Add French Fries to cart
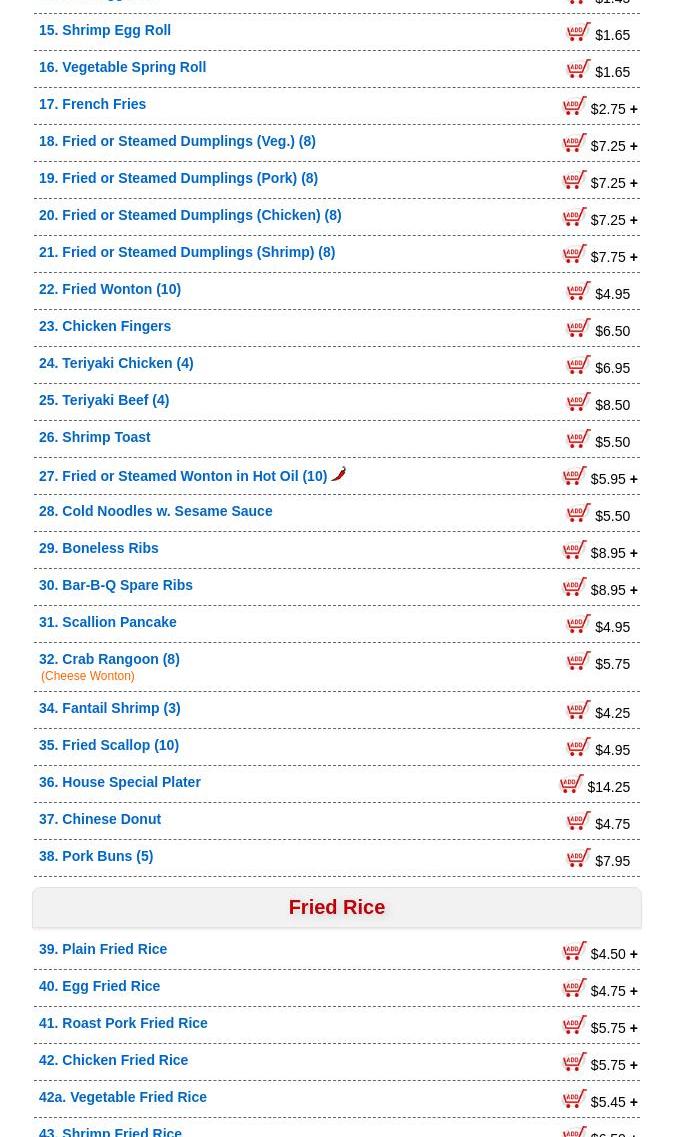Image resolution: width=675 pixels, height=1137 pixels. click(x=574, y=106)
